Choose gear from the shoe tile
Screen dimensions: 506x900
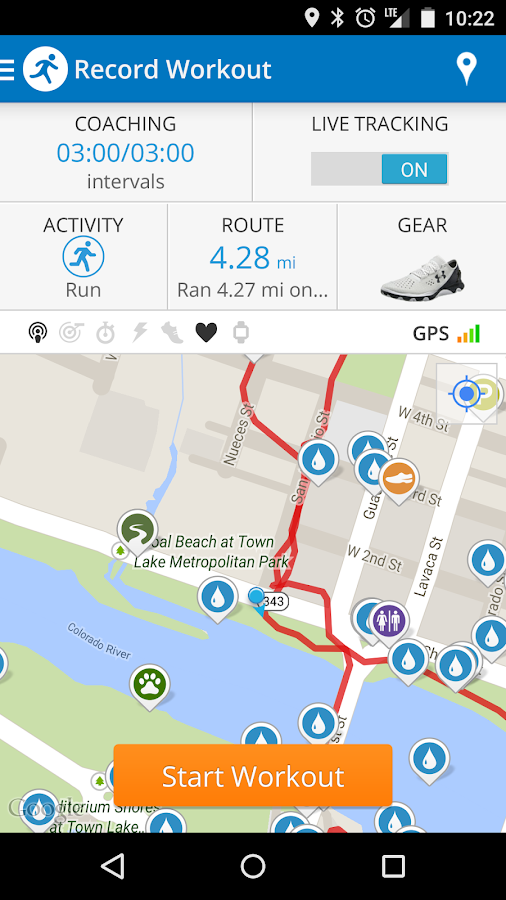[x=422, y=257]
